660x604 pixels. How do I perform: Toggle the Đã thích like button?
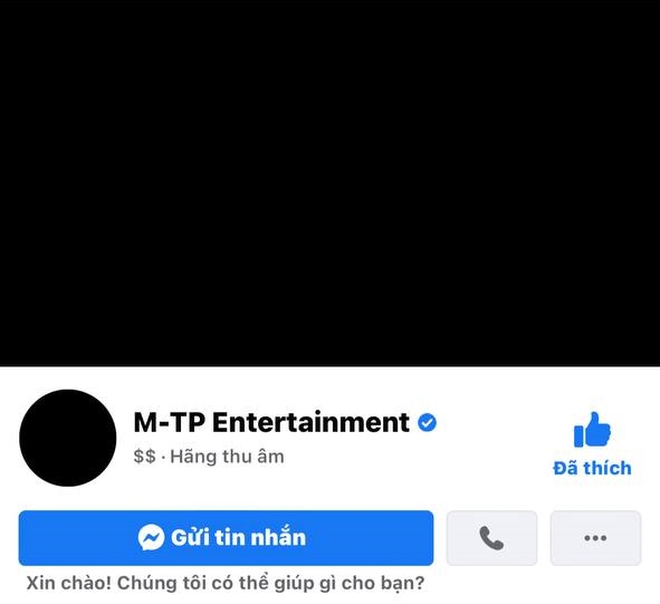[x=592, y=444]
